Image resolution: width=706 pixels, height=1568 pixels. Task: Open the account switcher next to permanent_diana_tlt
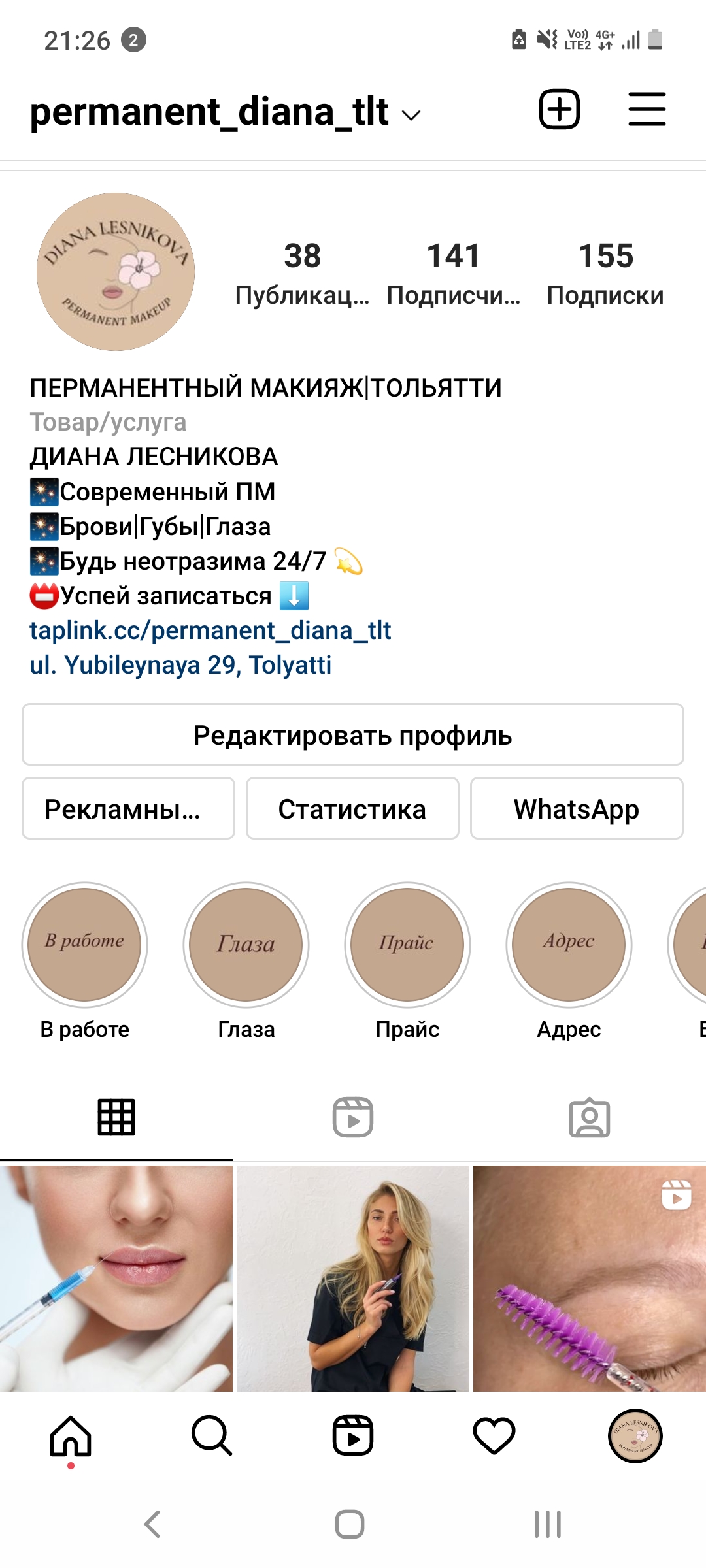tap(411, 116)
